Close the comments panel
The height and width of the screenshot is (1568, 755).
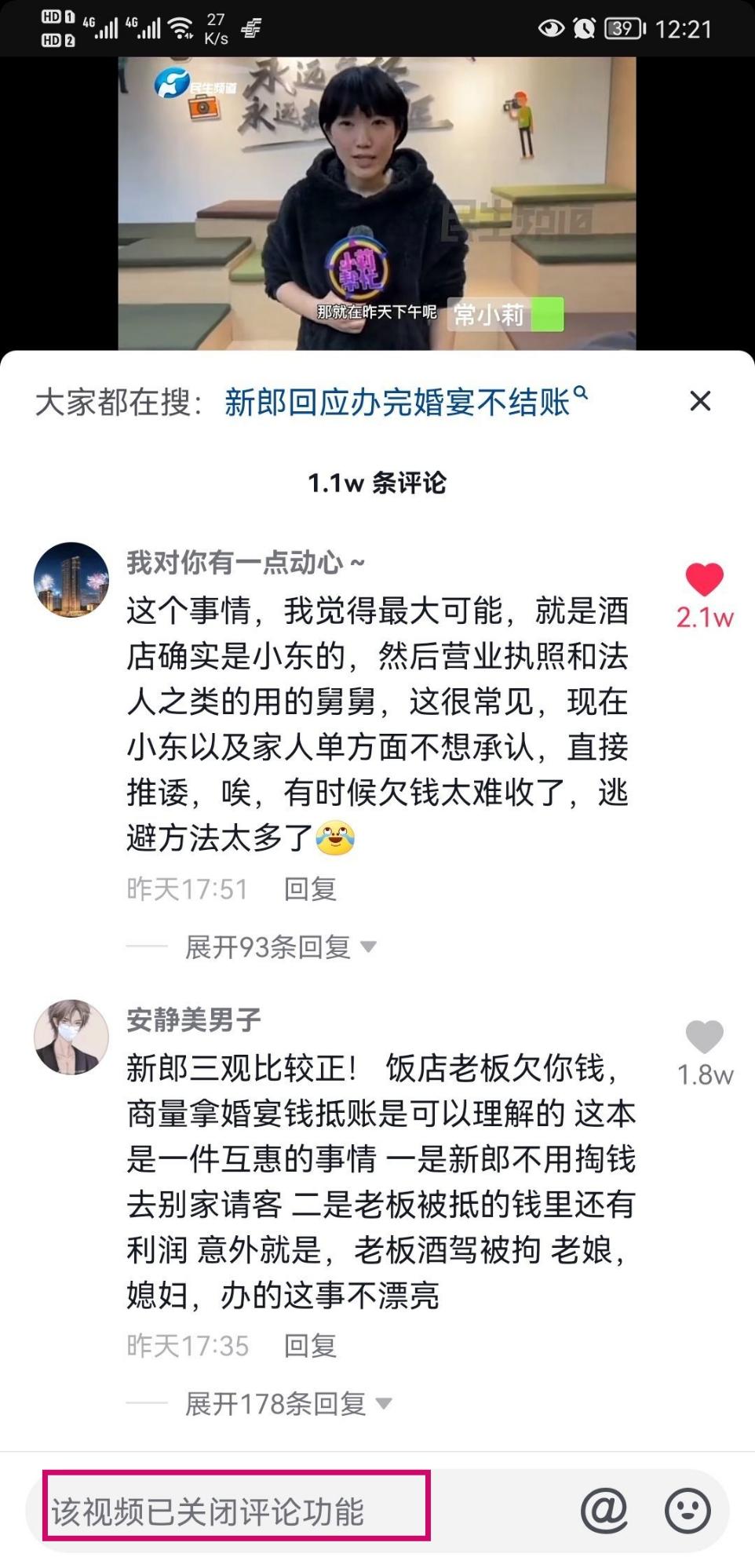tap(699, 401)
